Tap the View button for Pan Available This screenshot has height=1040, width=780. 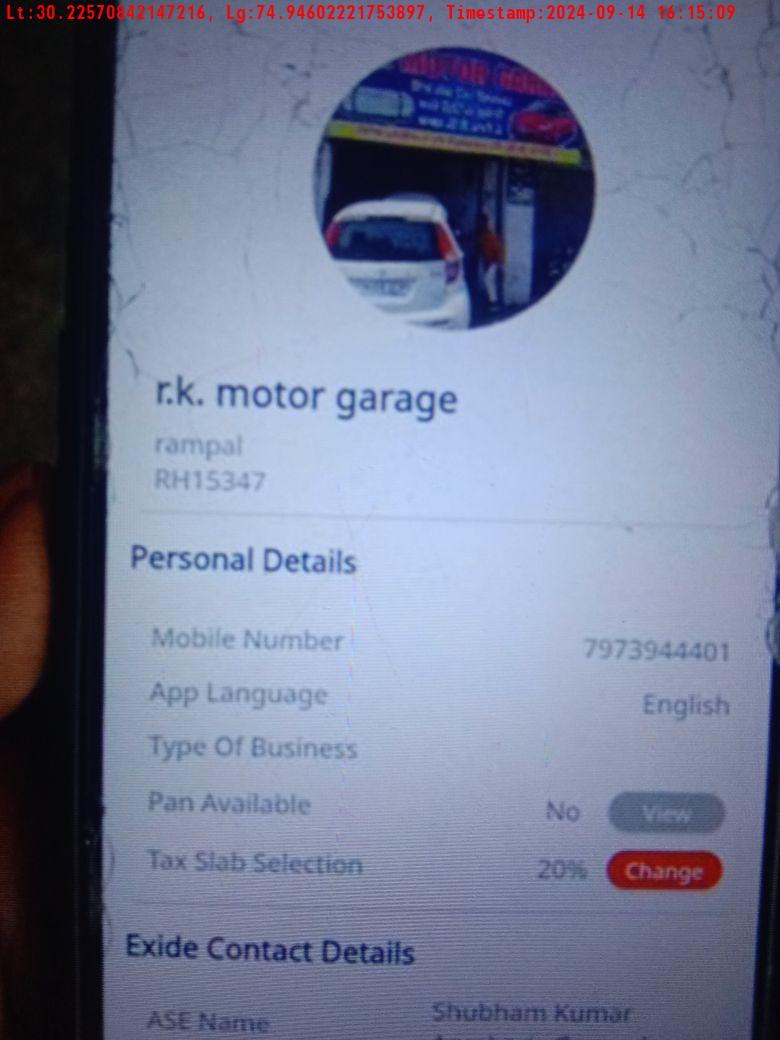[x=666, y=813]
